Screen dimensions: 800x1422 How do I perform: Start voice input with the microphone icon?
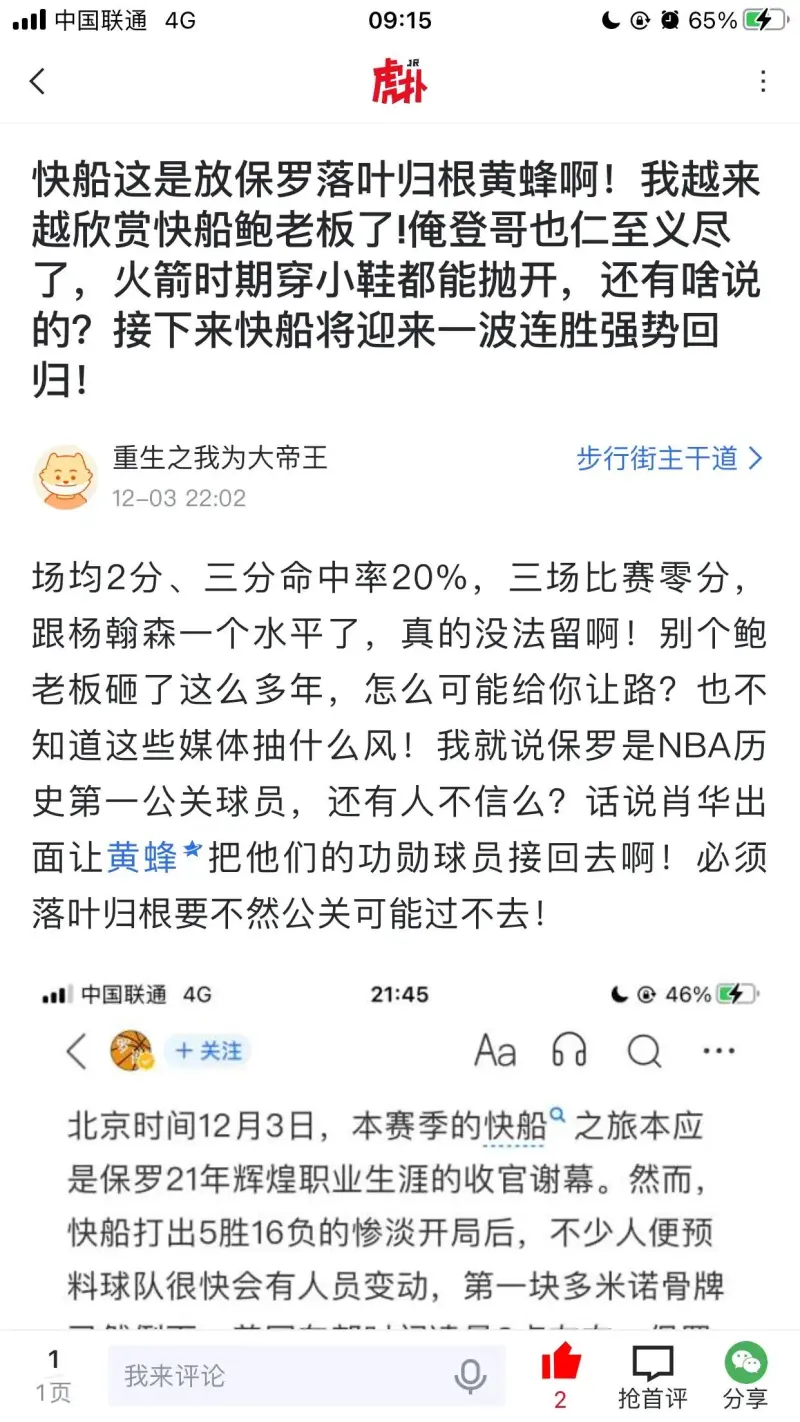click(469, 1377)
